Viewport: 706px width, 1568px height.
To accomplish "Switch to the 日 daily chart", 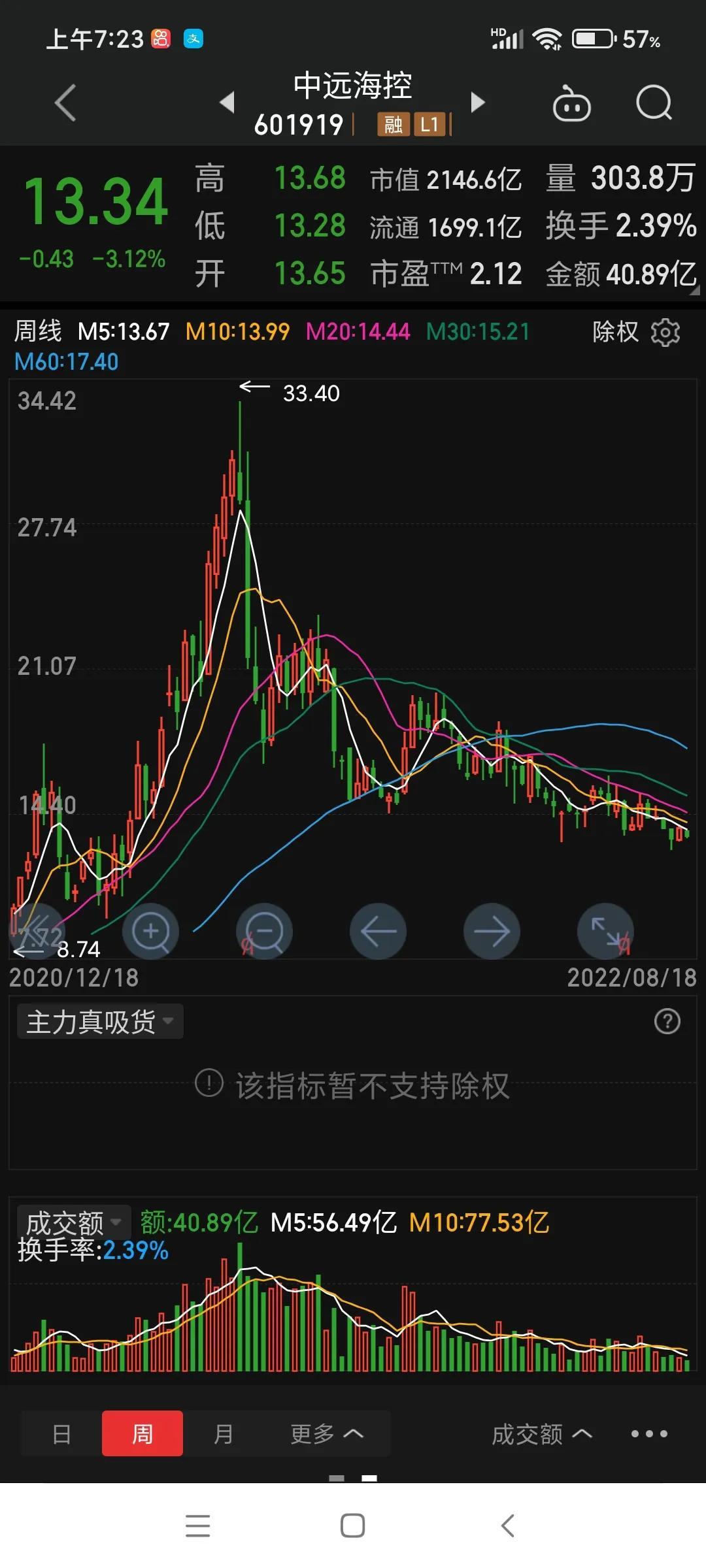I will click(x=61, y=1433).
